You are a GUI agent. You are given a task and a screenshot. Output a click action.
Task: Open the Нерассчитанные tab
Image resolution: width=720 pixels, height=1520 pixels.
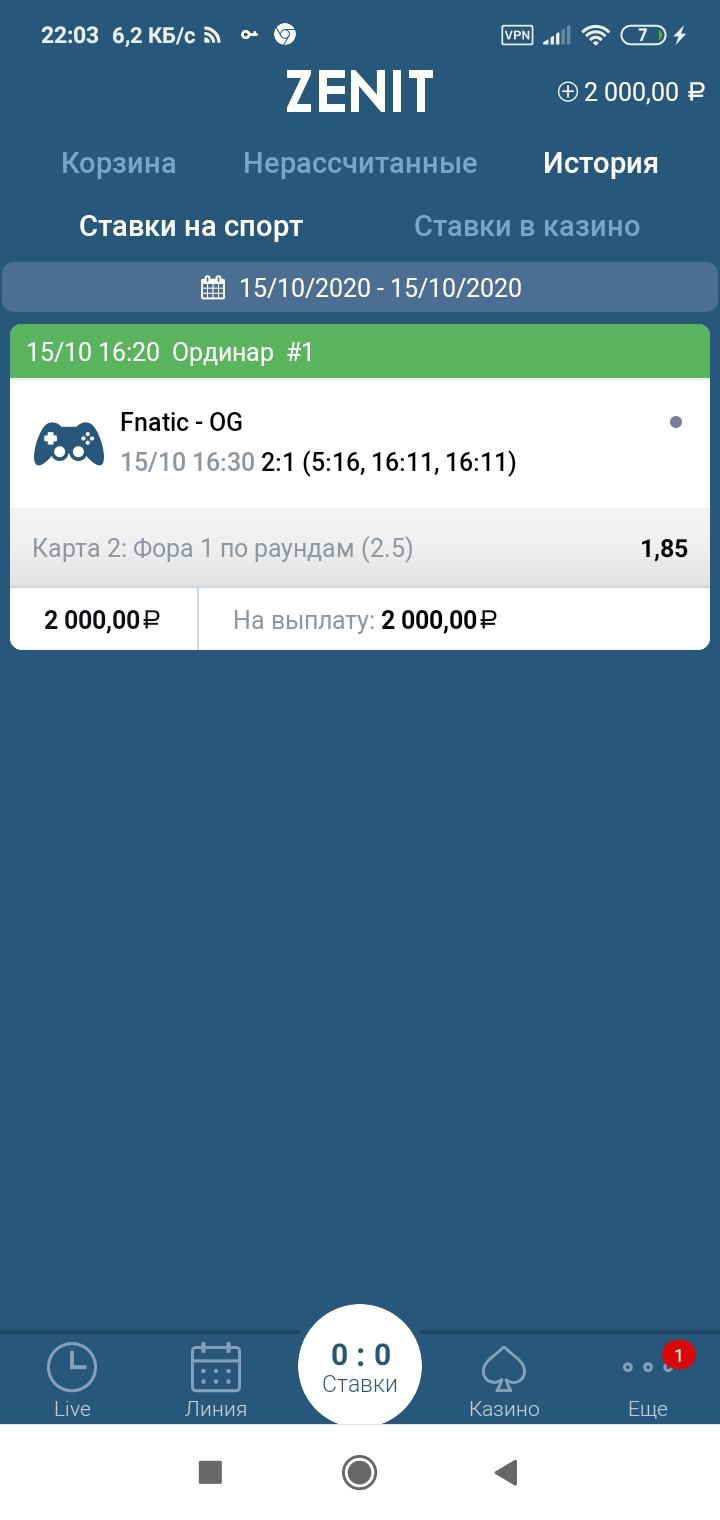[x=360, y=163]
